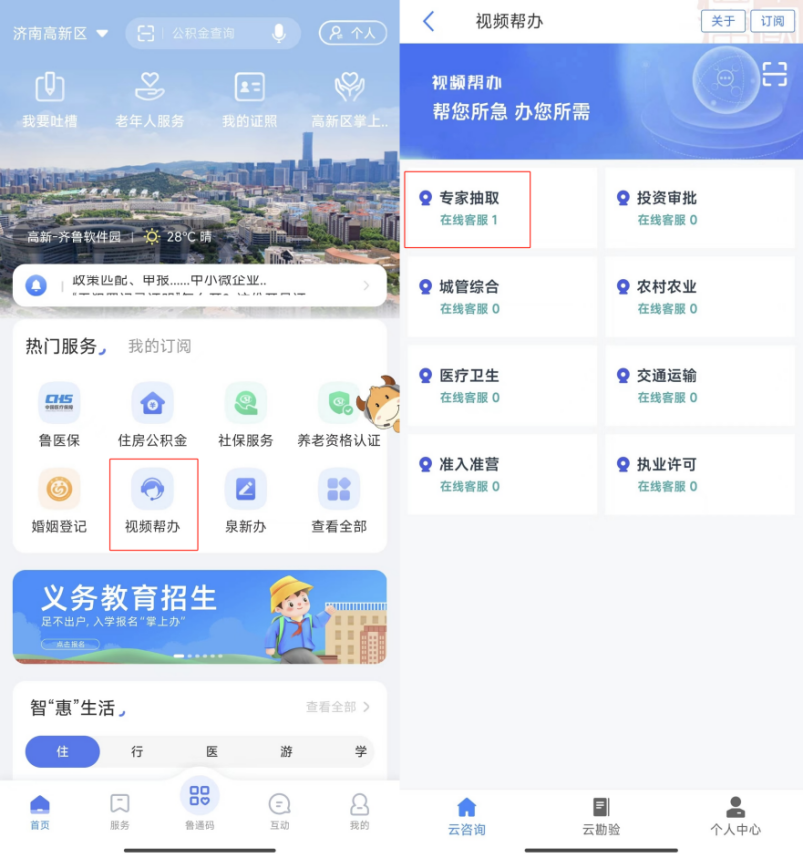Open the 投资审批 category
Viewport: 803px width, 858px height.
(699, 208)
